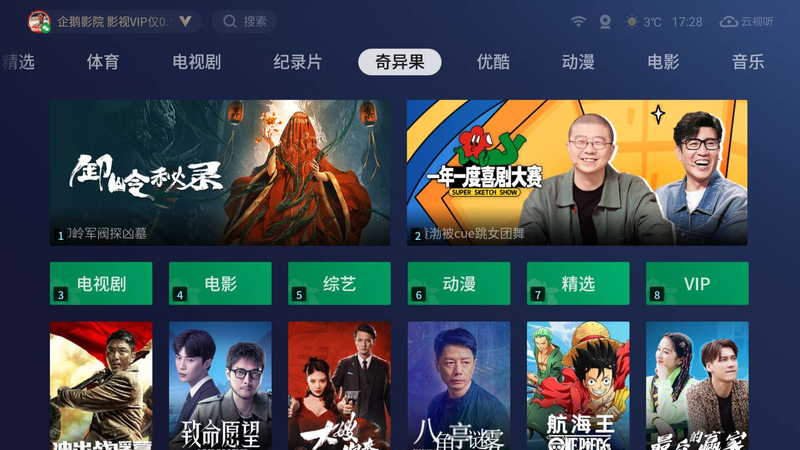Open the 精选 category button
800x450 pixels.
(x=578, y=284)
